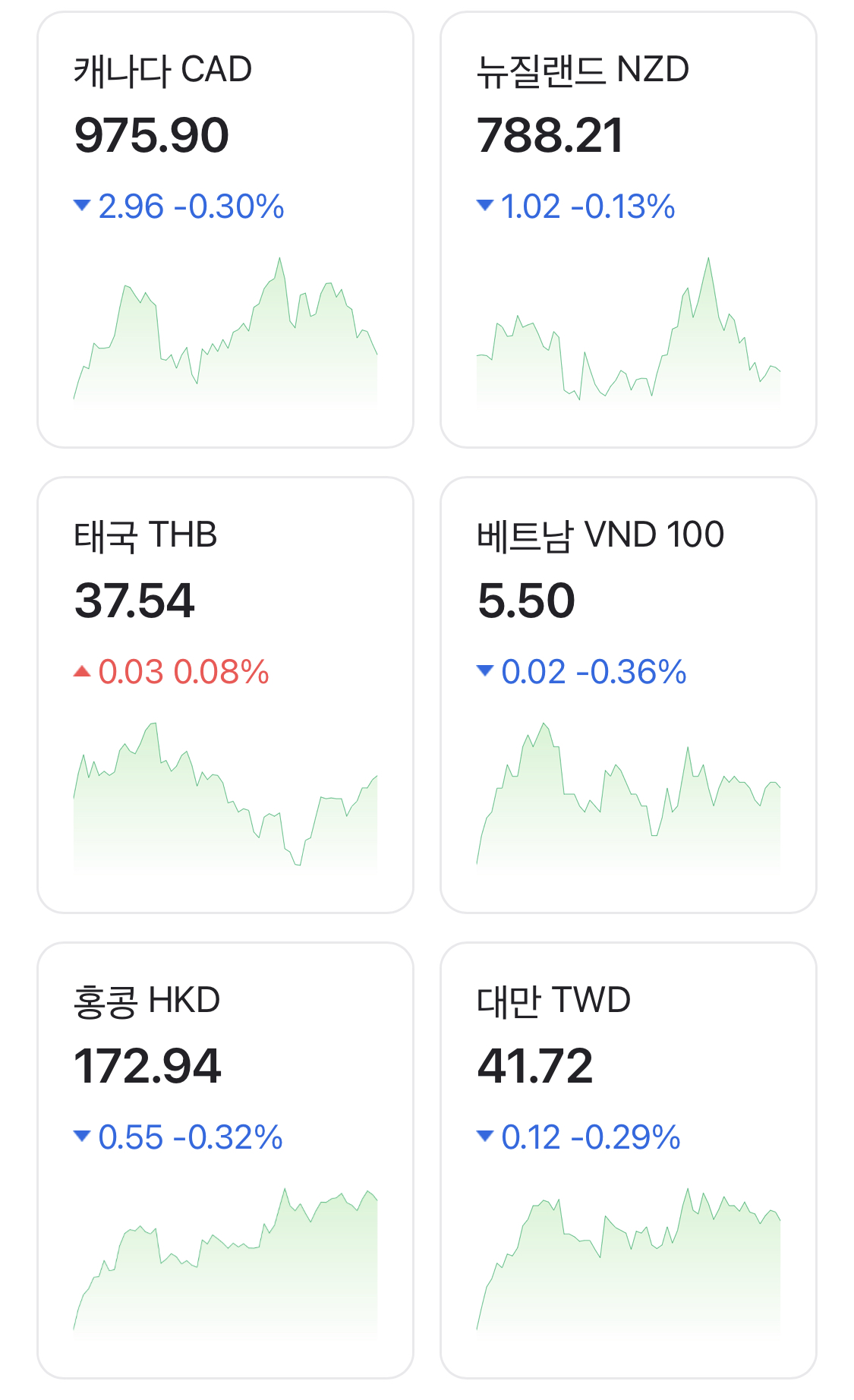Select the 베트남 VND 100 card
This screenshot has height=1400, width=854.
pos(629,695)
